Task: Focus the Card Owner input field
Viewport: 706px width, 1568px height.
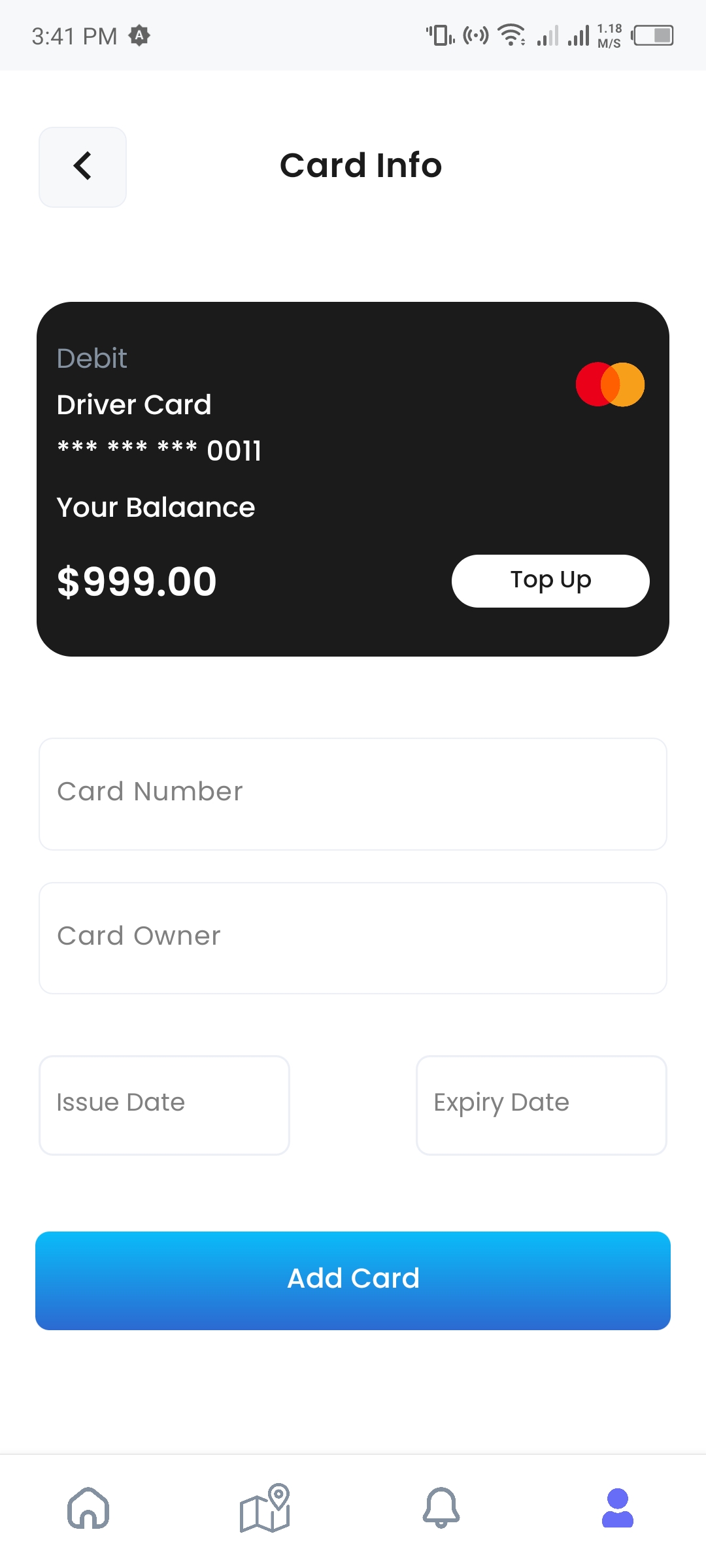Action: point(353,937)
